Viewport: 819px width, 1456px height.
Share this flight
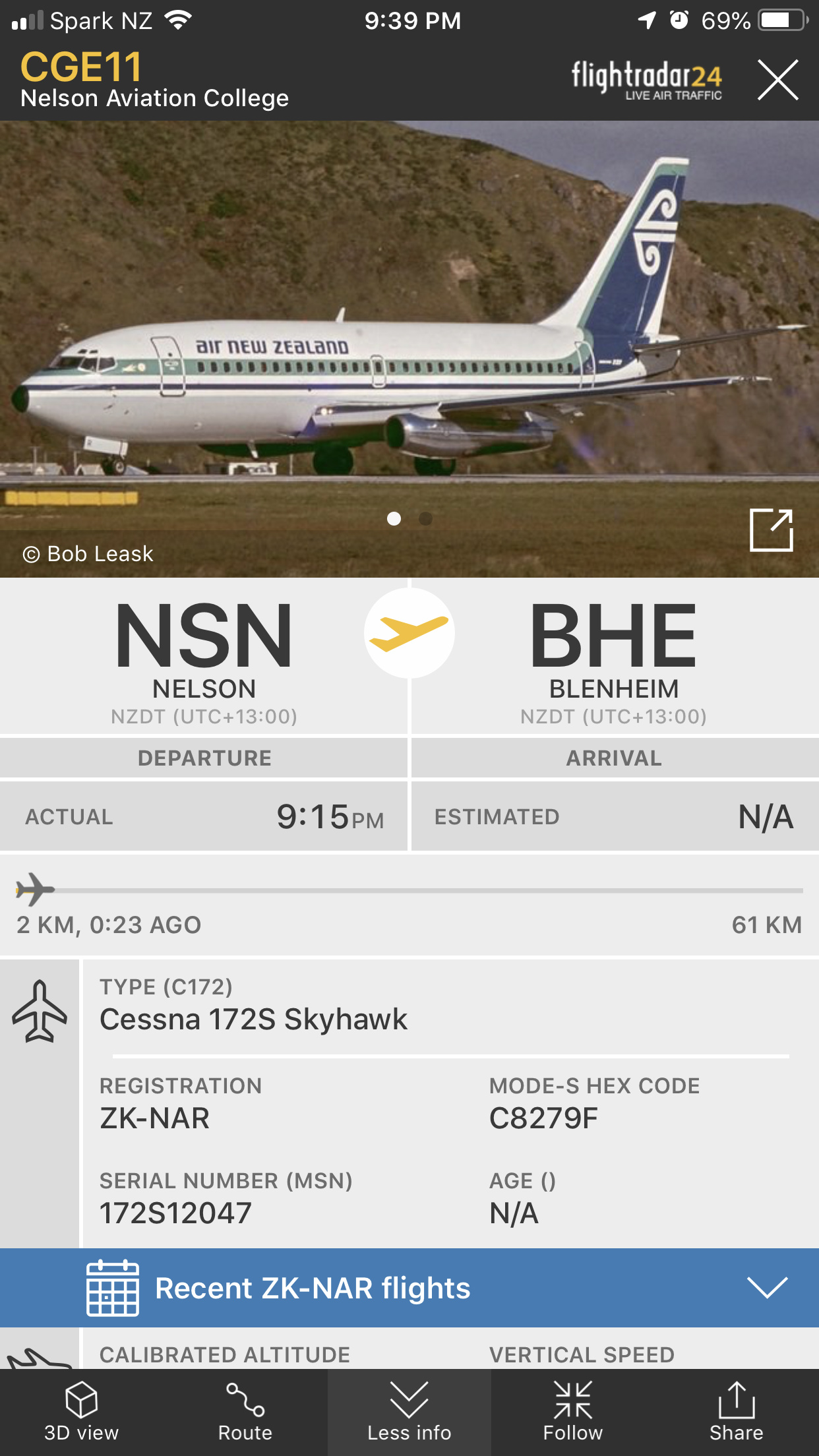coord(736,1412)
